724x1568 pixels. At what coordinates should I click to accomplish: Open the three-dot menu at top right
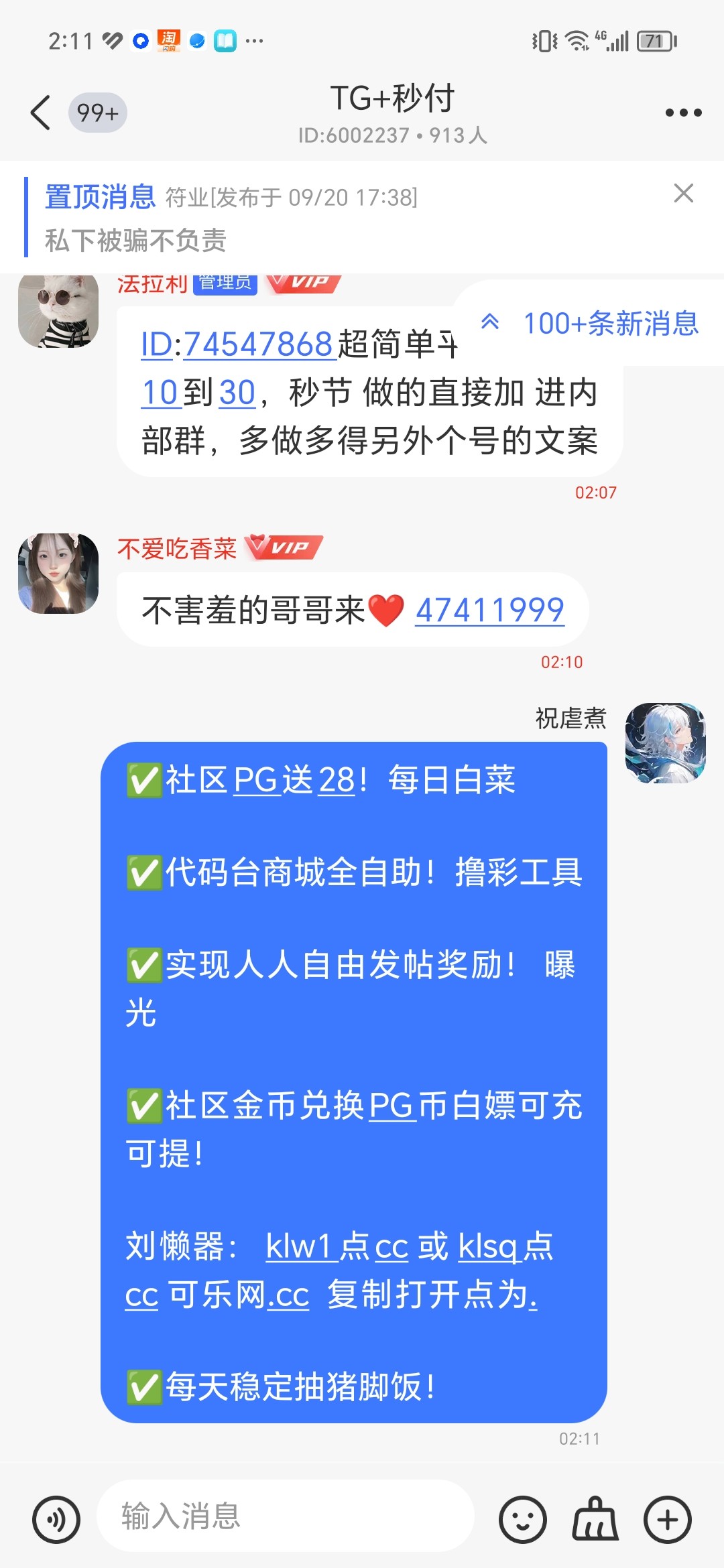pyautogui.click(x=683, y=111)
